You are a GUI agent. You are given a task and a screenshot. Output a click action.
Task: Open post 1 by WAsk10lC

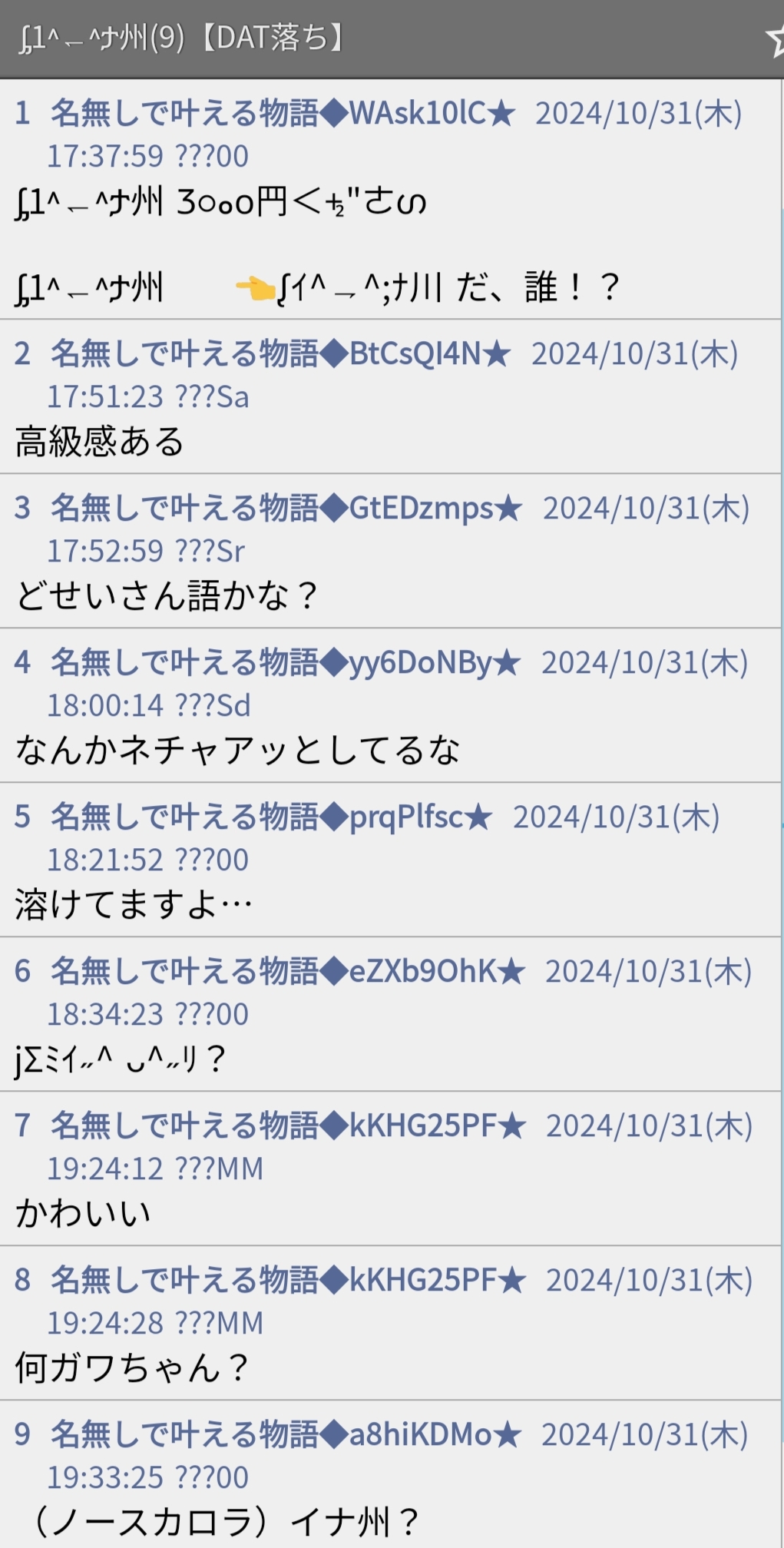point(392,199)
